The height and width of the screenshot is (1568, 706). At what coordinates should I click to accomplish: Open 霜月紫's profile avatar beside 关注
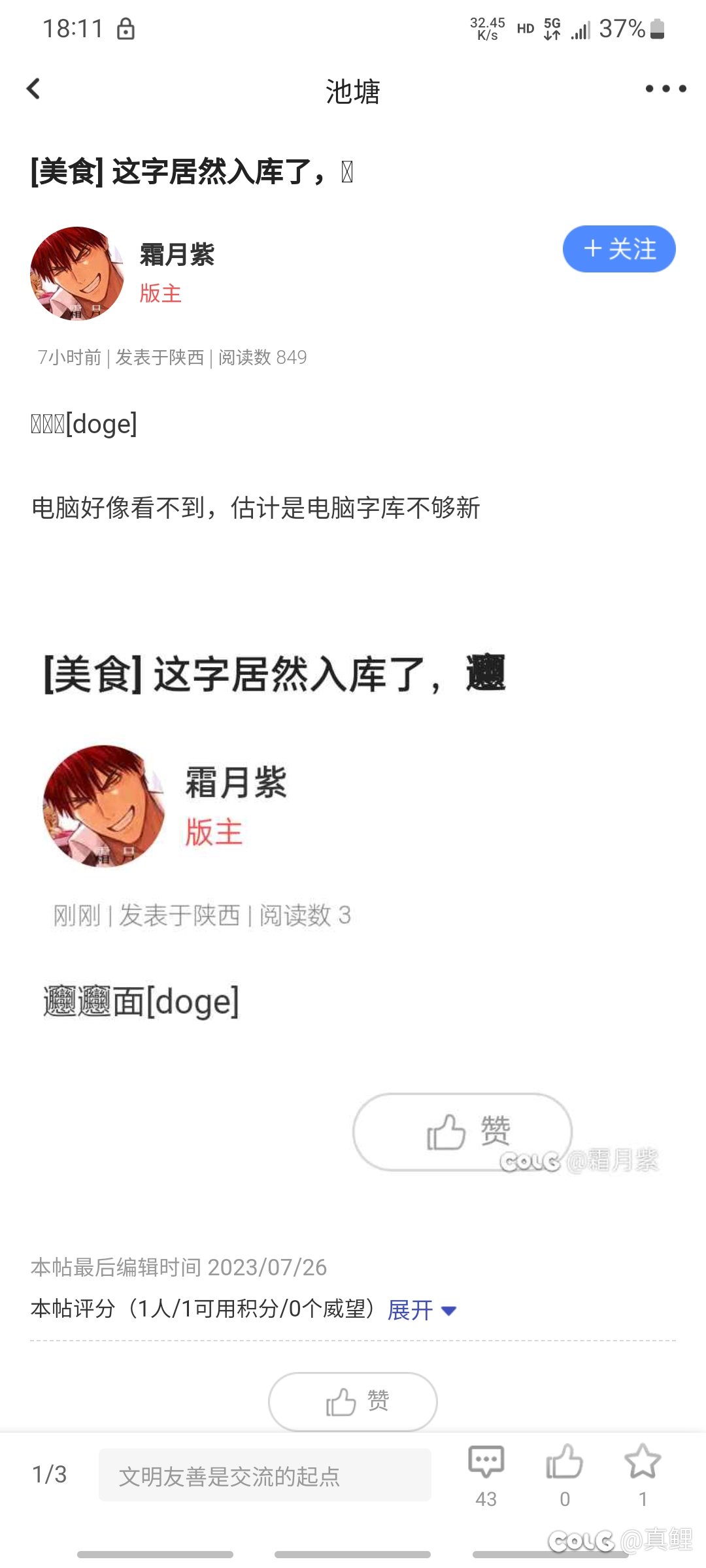tap(77, 274)
